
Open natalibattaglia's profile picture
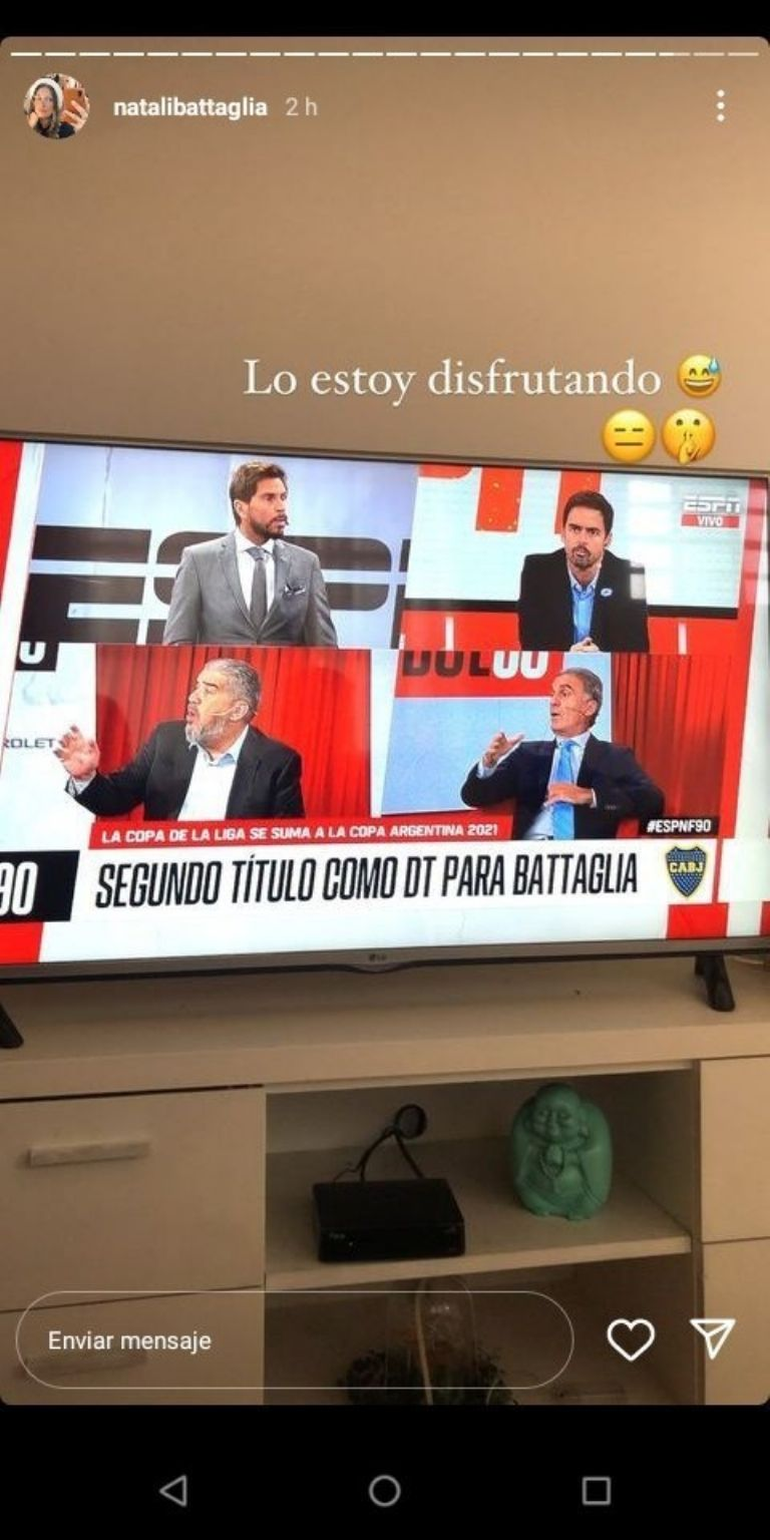pos(56,106)
